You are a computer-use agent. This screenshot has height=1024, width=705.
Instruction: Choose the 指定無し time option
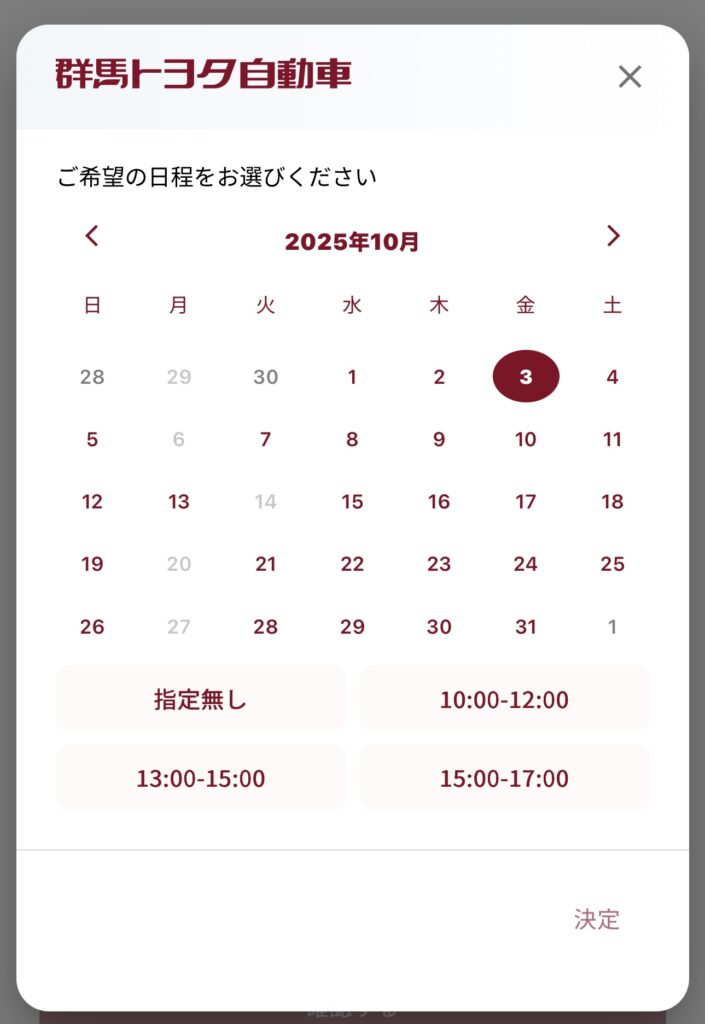click(201, 699)
